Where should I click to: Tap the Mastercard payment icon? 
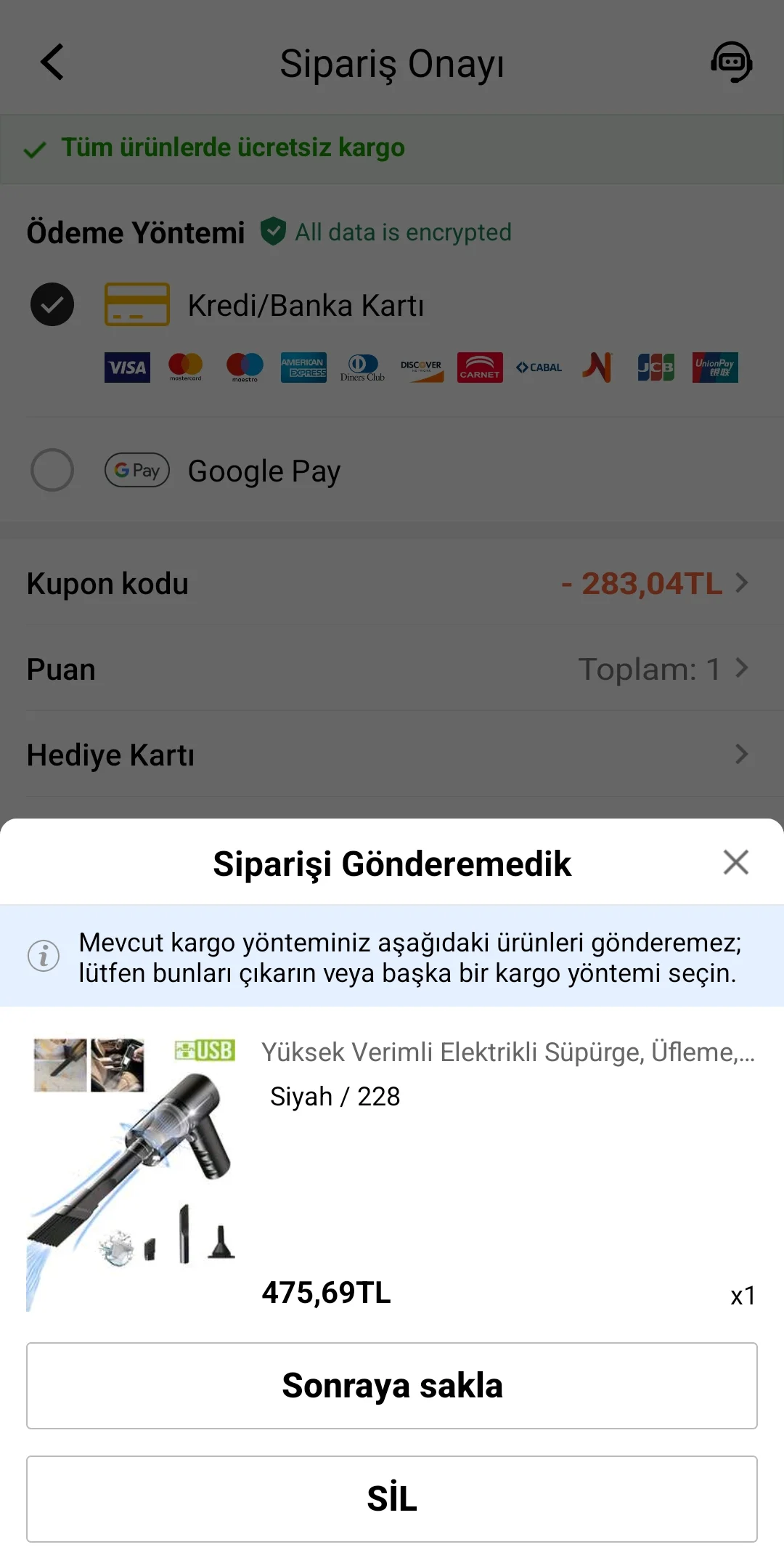tap(187, 367)
